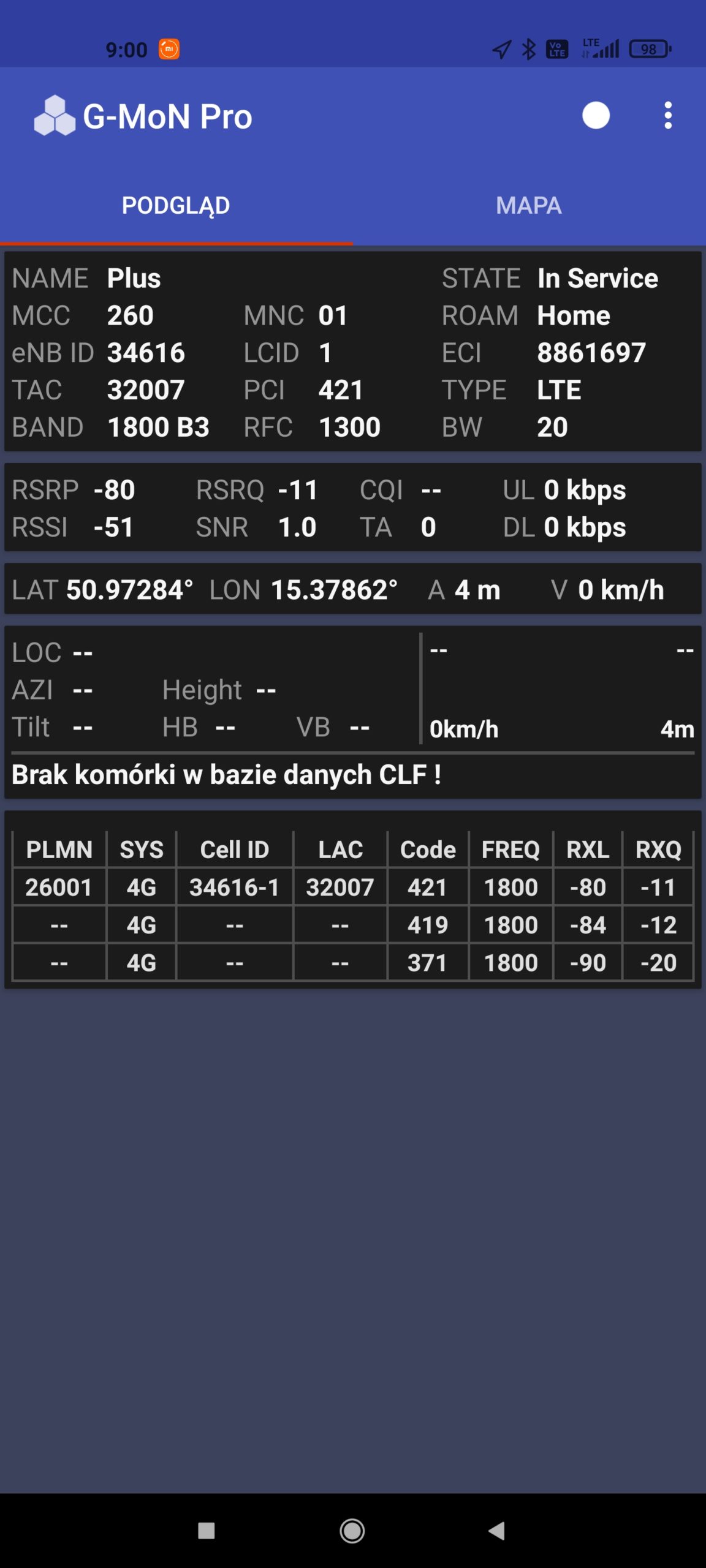Tap the white record circle button

tap(596, 116)
